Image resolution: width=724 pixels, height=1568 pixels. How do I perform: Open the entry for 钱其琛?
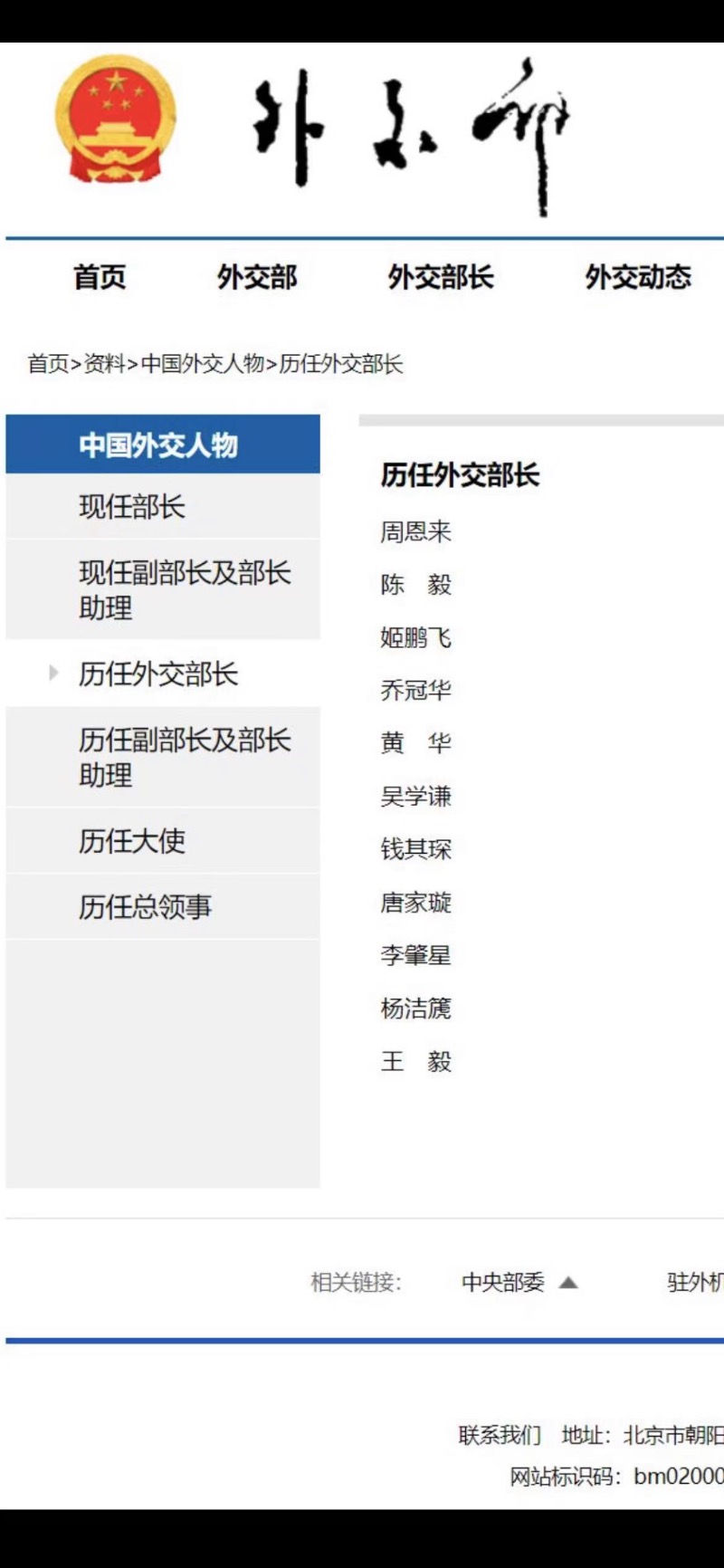(415, 849)
